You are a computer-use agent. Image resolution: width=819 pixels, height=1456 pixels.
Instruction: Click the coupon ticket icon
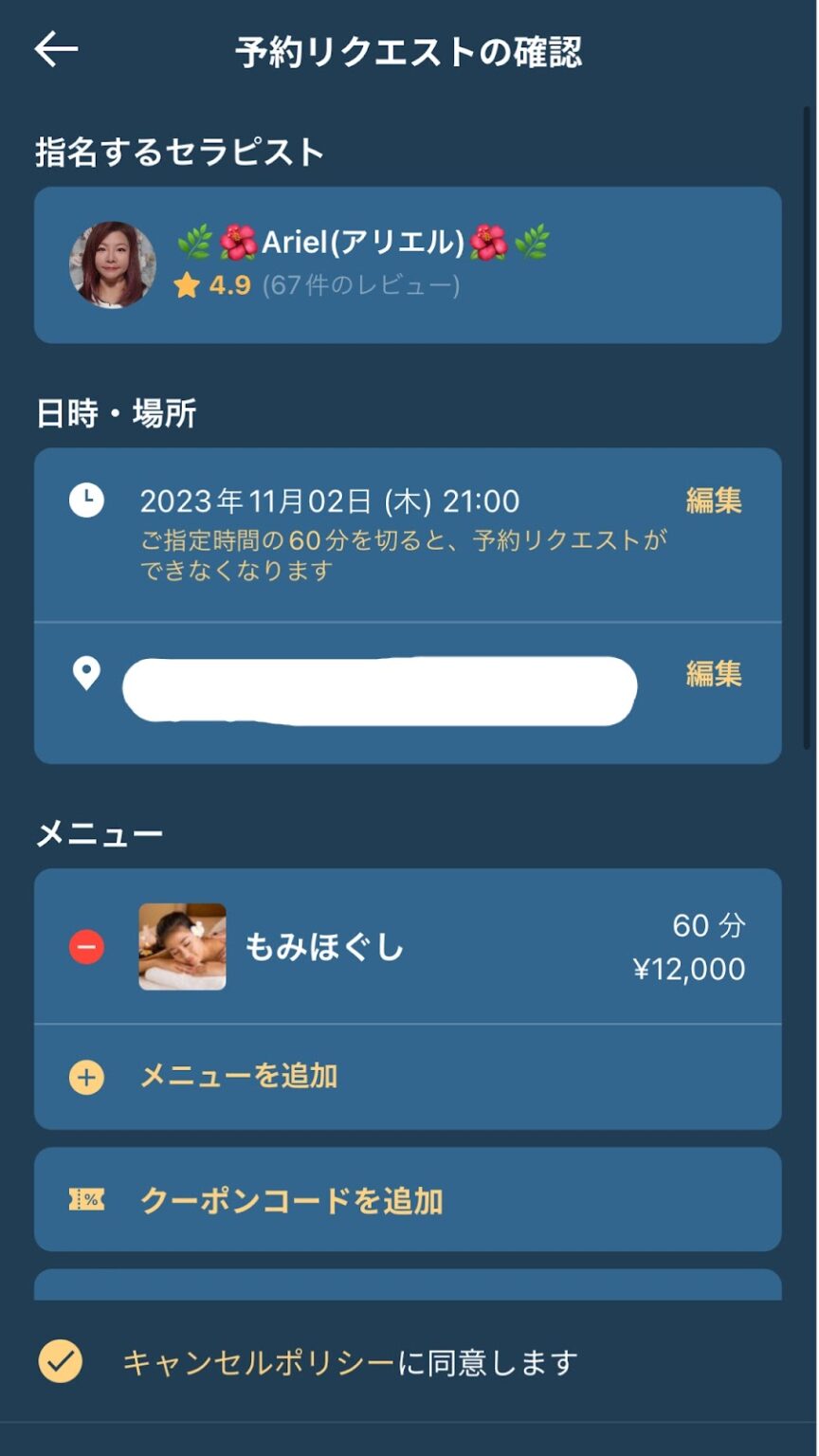86,1198
